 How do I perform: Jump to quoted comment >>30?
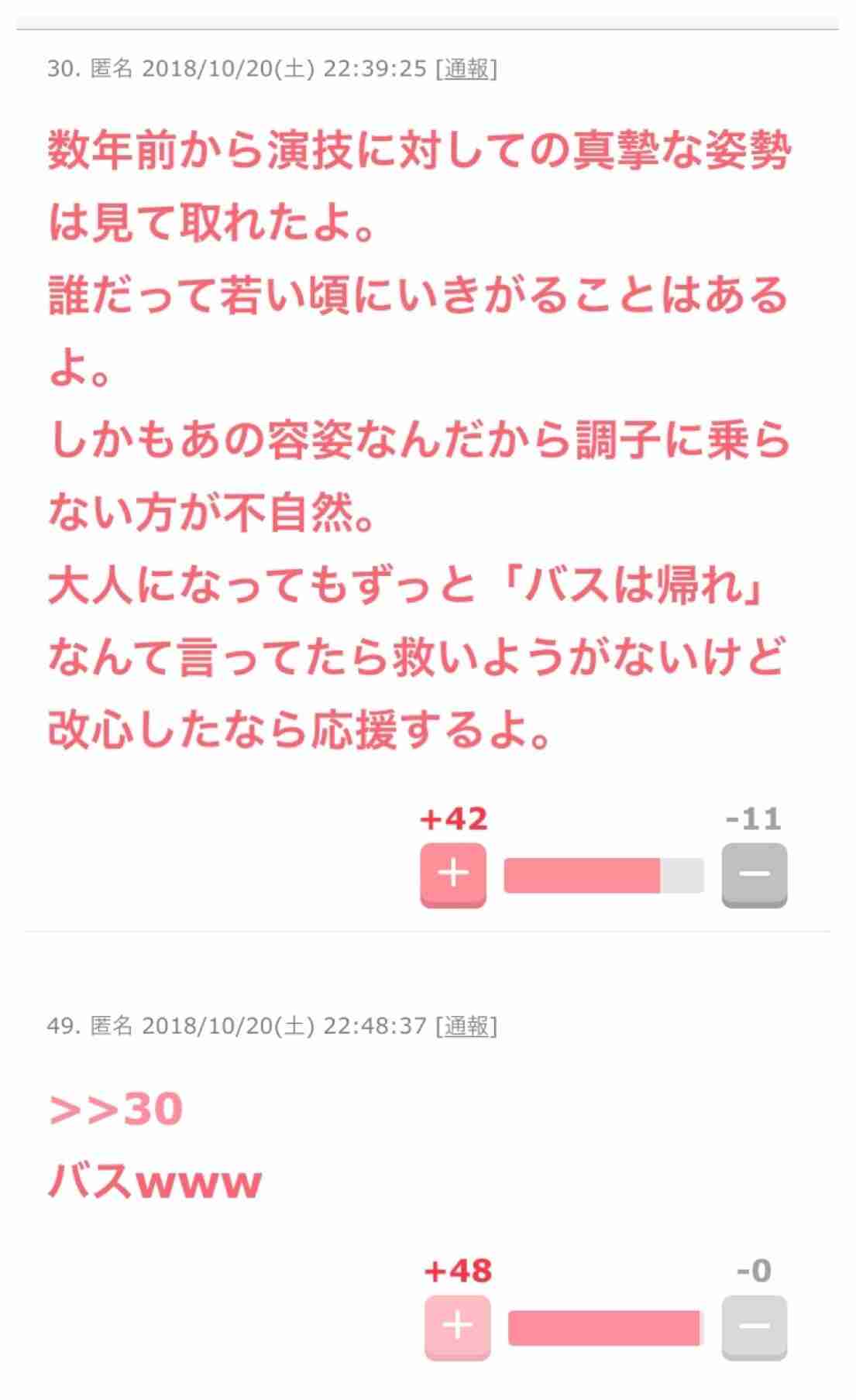pyautogui.click(x=115, y=1109)
